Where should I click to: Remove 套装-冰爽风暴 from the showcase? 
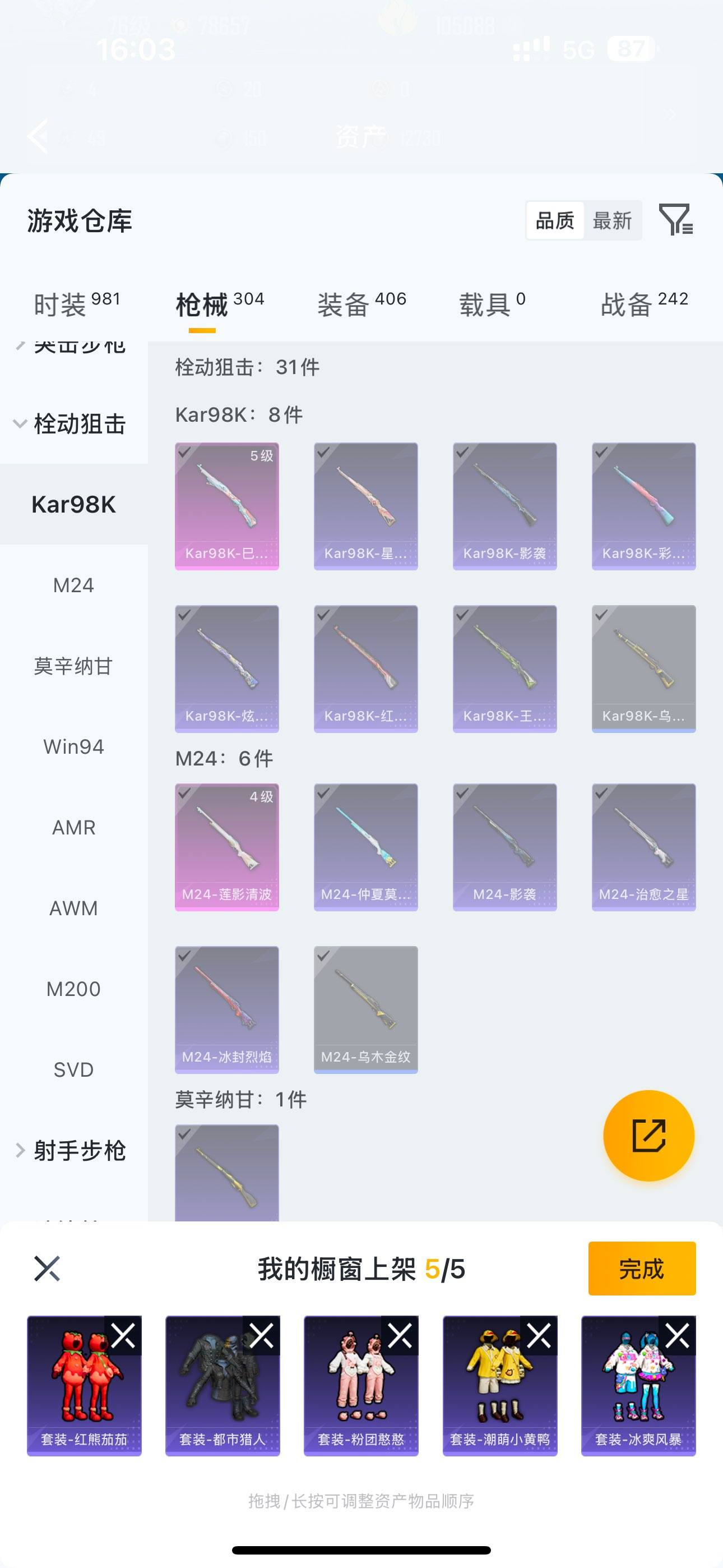(678, 1336)
